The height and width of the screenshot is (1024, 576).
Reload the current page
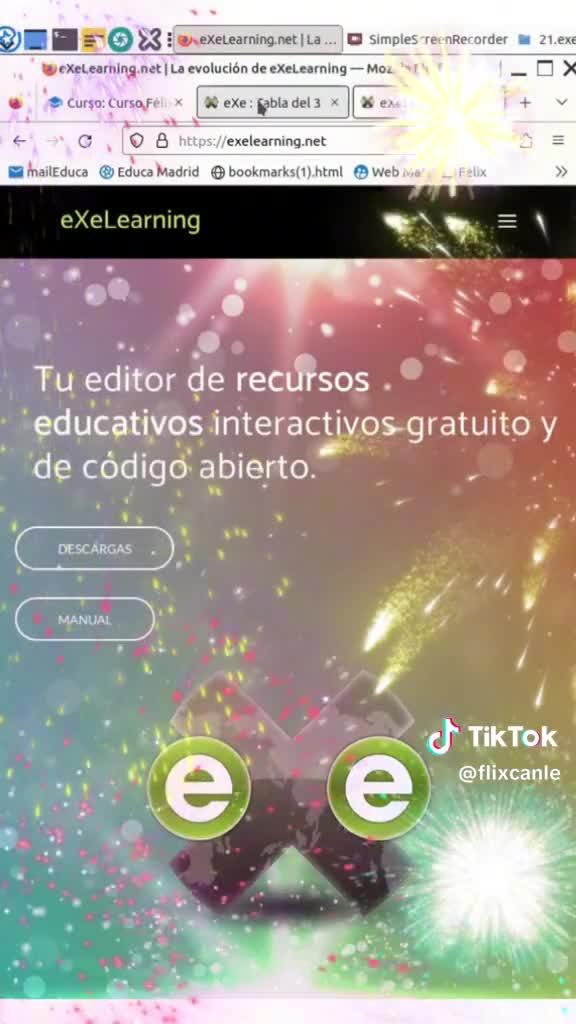click(x=85, y=141)
